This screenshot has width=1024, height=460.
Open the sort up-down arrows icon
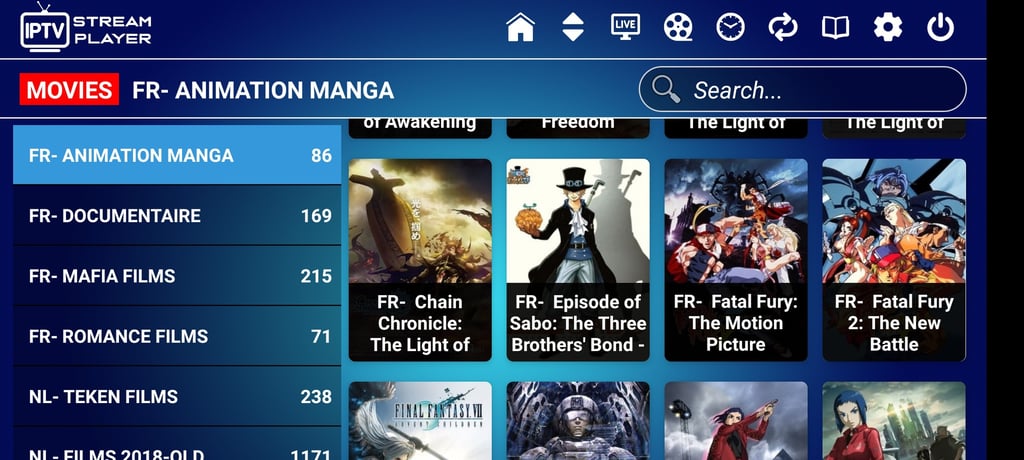(573, 27)
